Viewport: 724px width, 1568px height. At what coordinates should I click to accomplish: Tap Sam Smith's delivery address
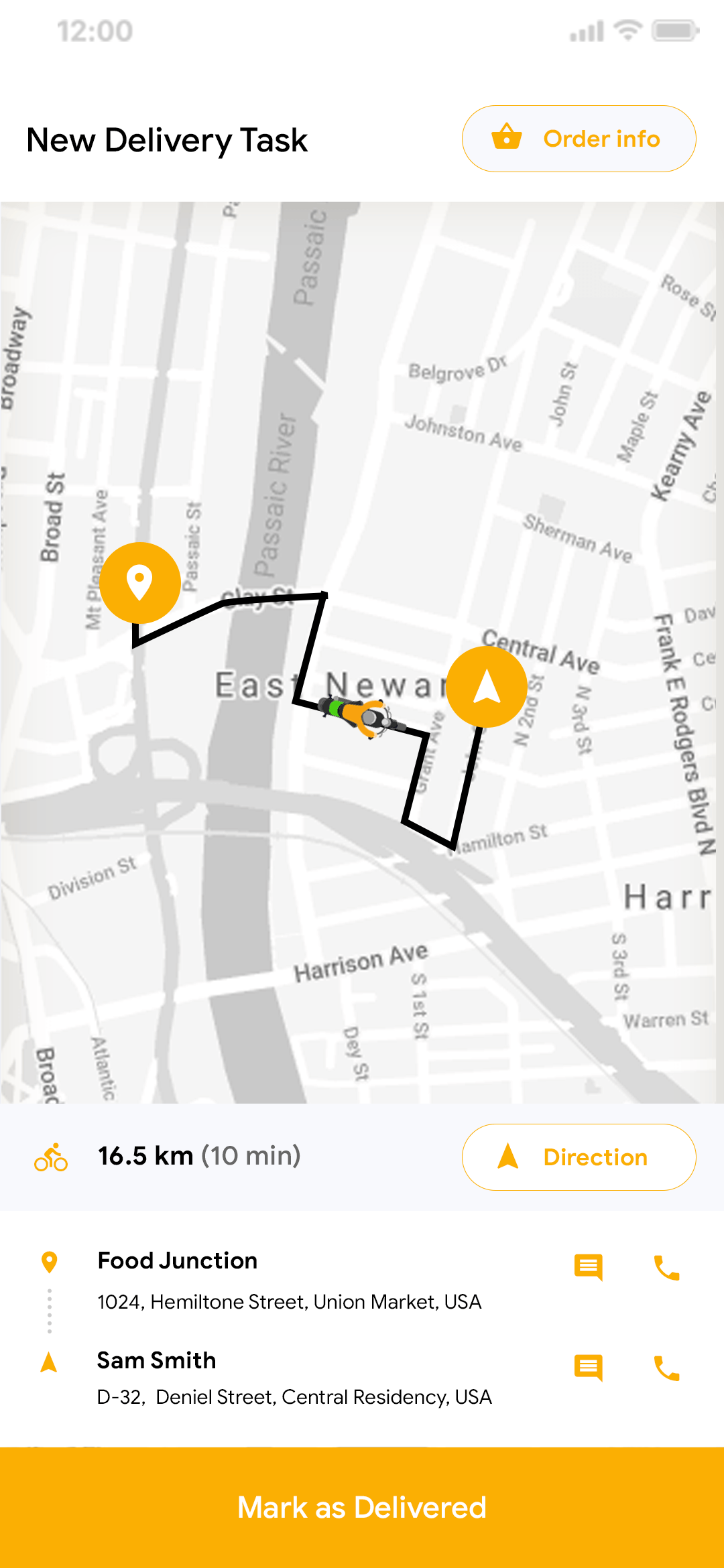(x=295, y=1398)
